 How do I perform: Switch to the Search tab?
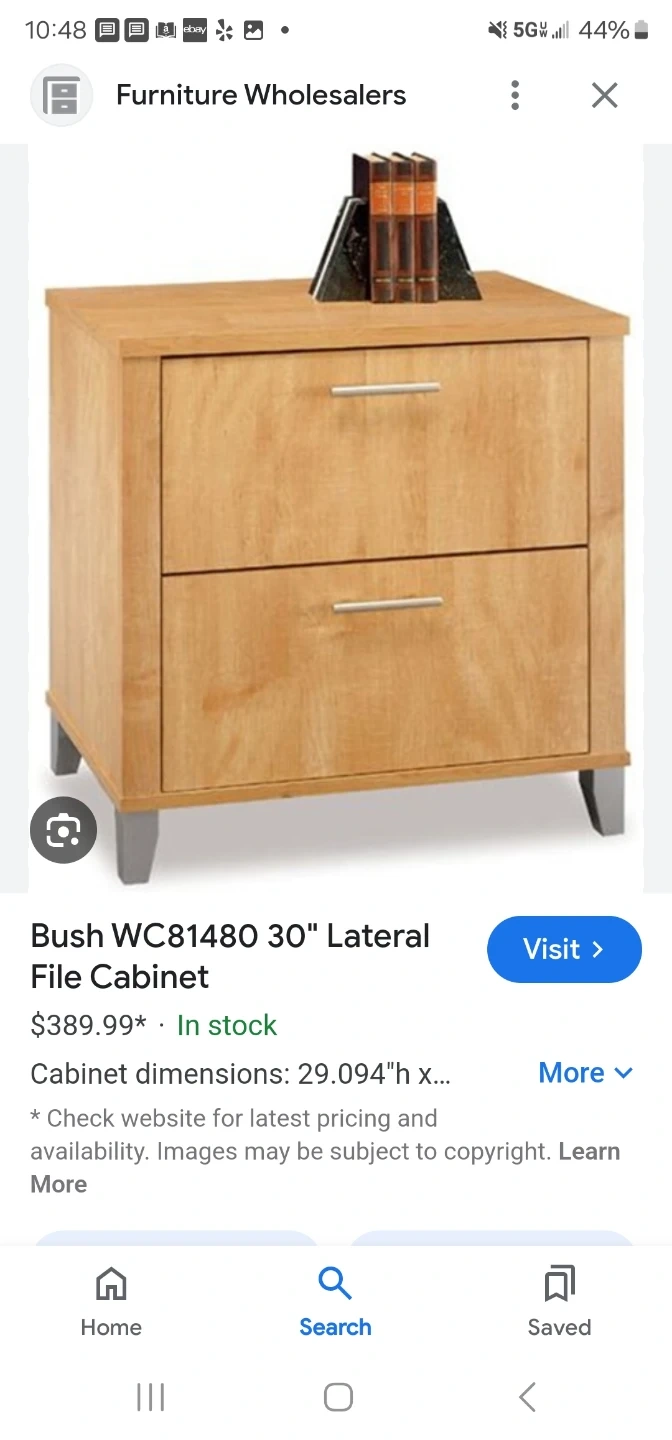click(335, 1300)
